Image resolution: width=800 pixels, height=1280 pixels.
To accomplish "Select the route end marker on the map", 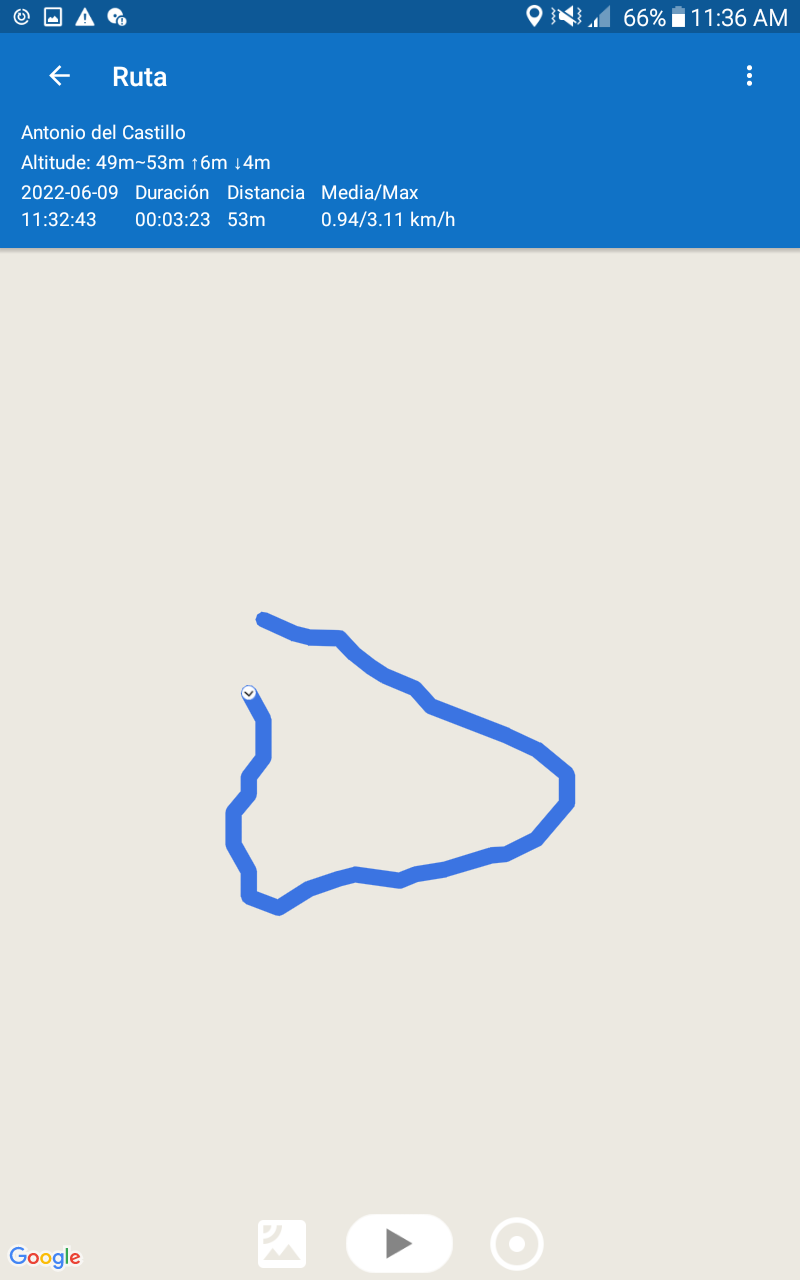I will coord(249,693).
